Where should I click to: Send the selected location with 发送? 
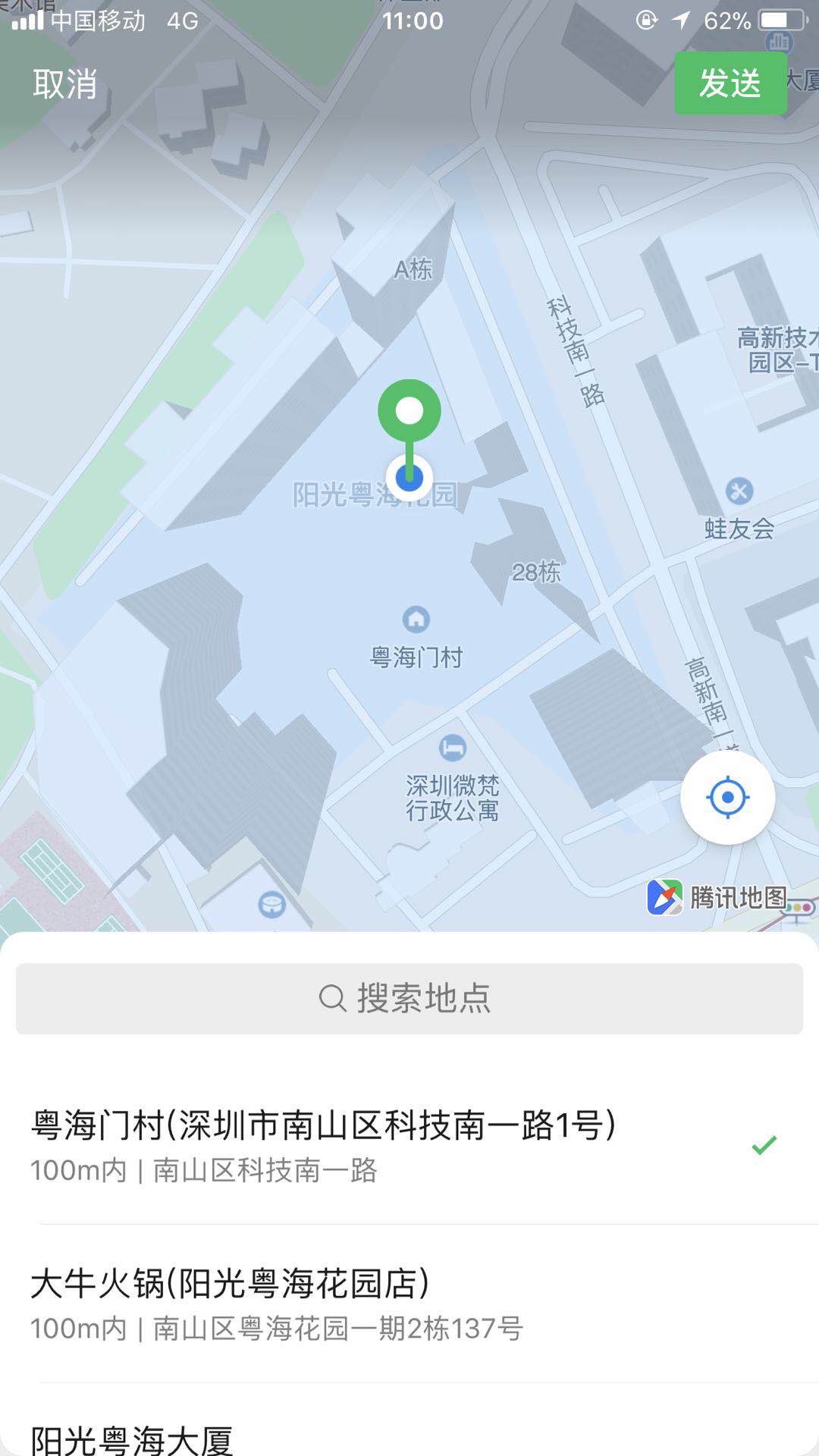tap(730, 83)
